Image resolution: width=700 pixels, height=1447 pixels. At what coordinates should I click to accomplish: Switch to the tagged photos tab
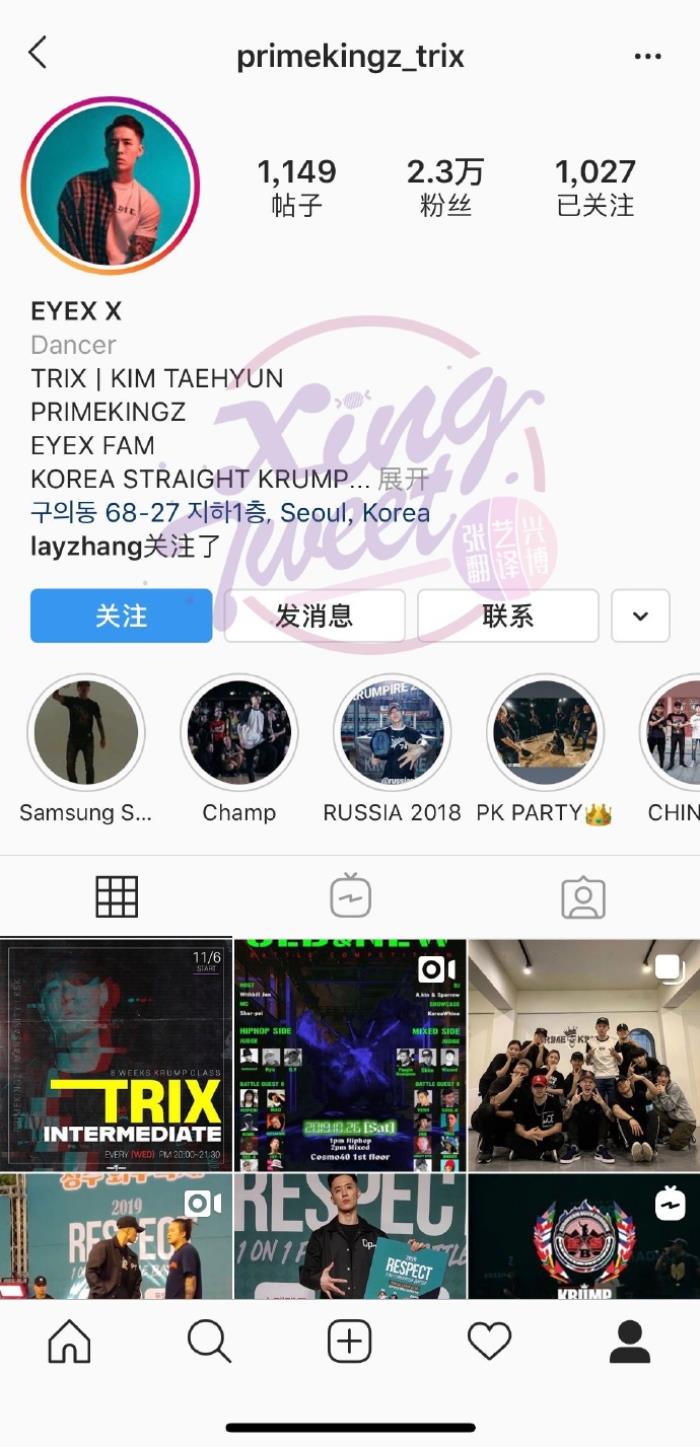point(583,897)
